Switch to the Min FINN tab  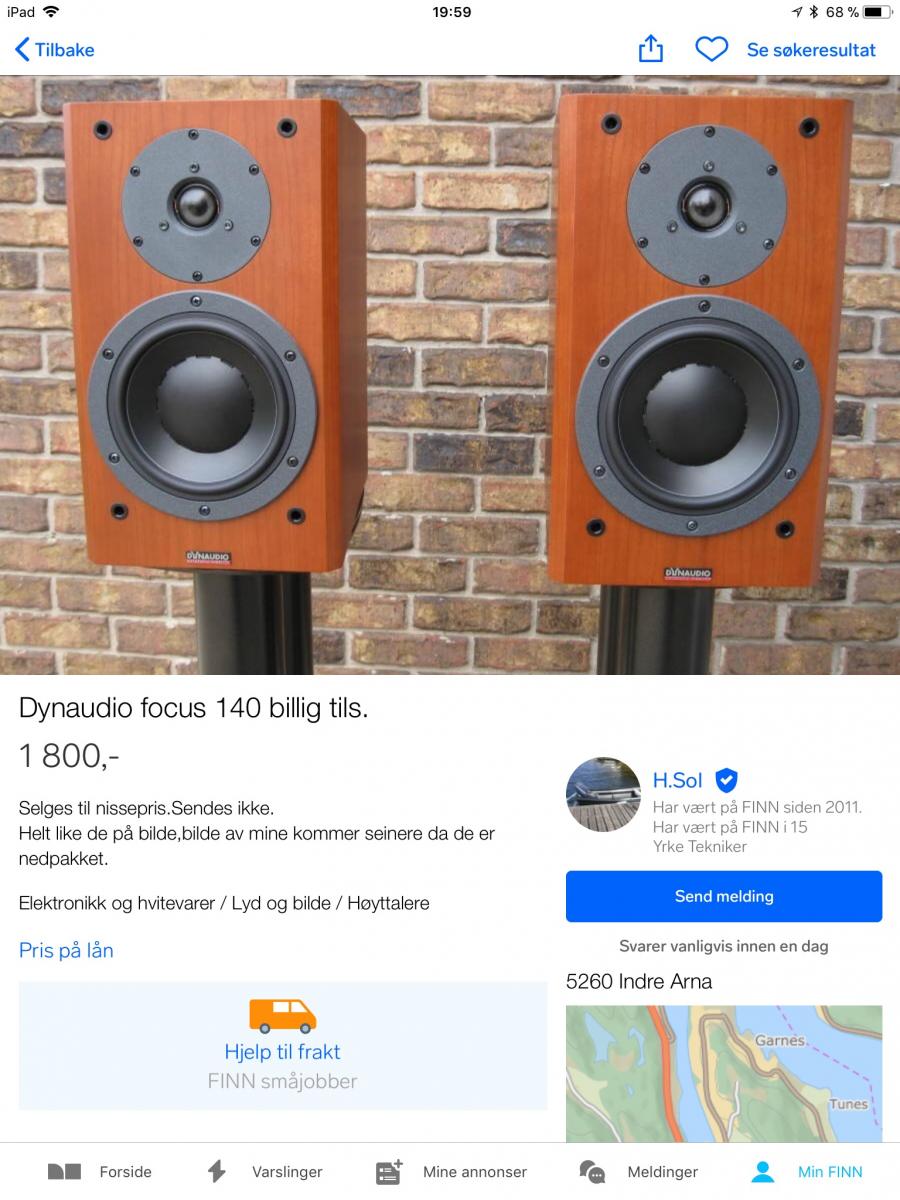(x=806, y=1172)
